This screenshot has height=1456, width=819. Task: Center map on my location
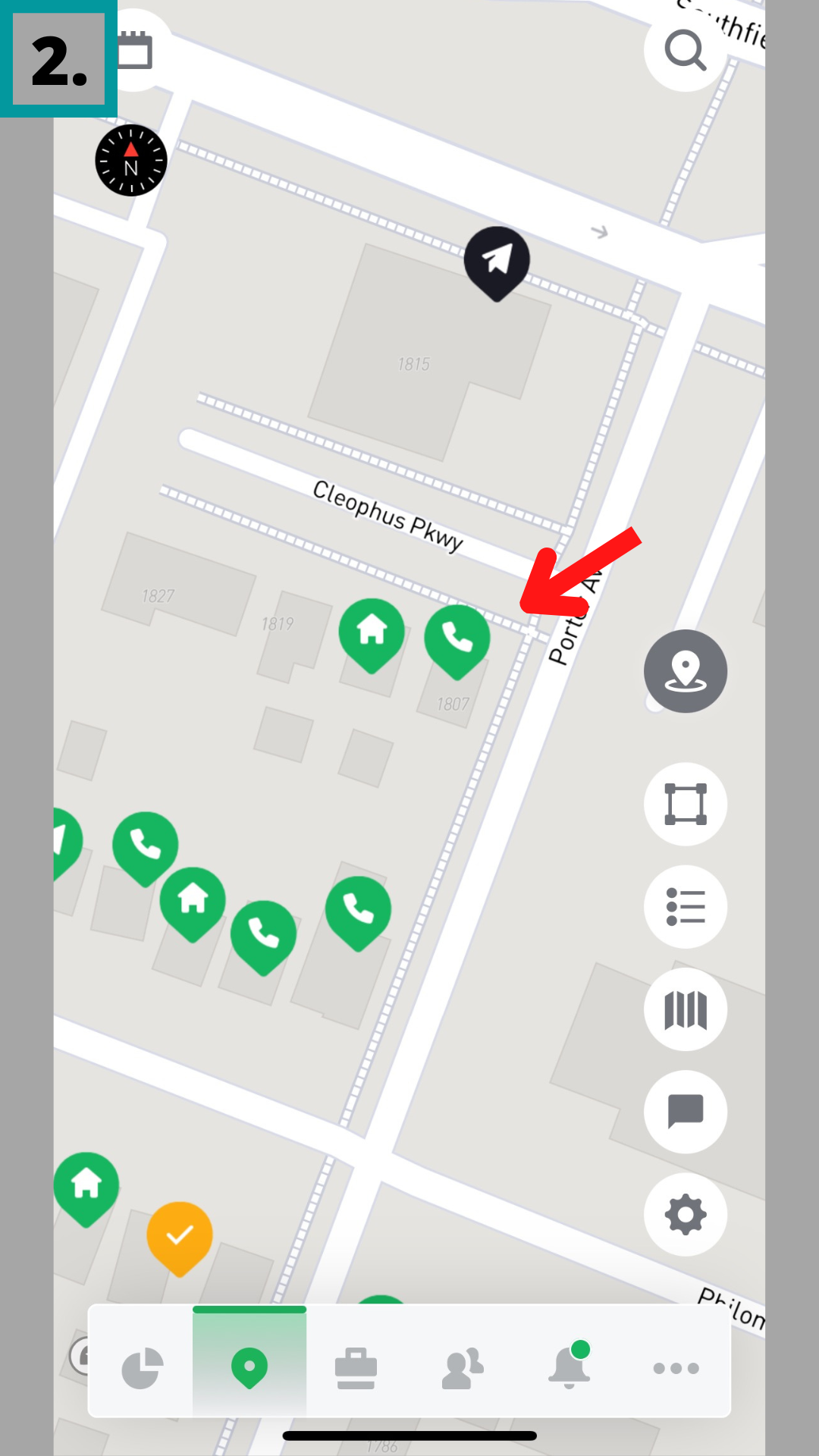[x=685, y=671]
